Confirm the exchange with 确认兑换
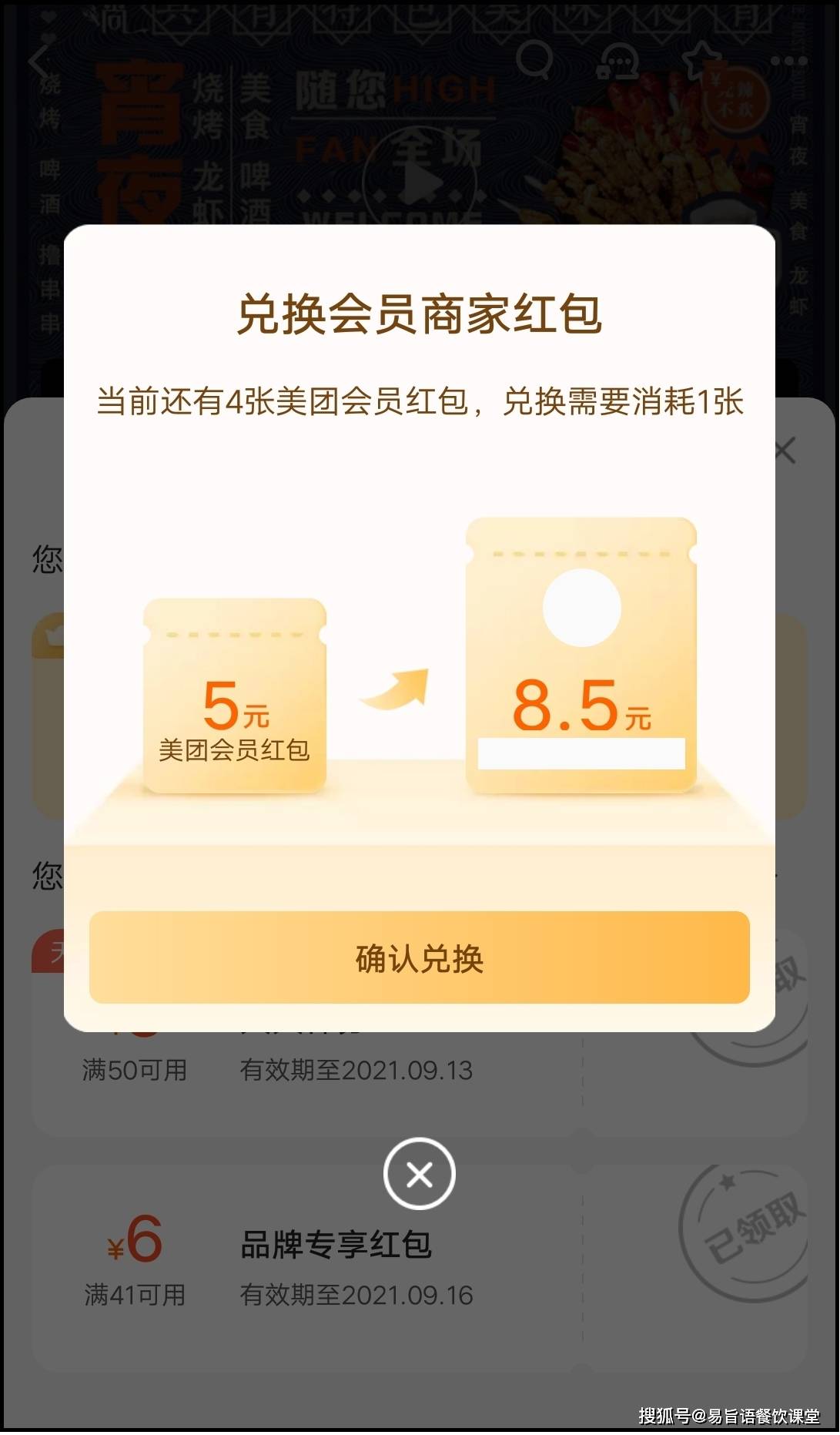Viewport: 840px width, 1435px height. 420,957
